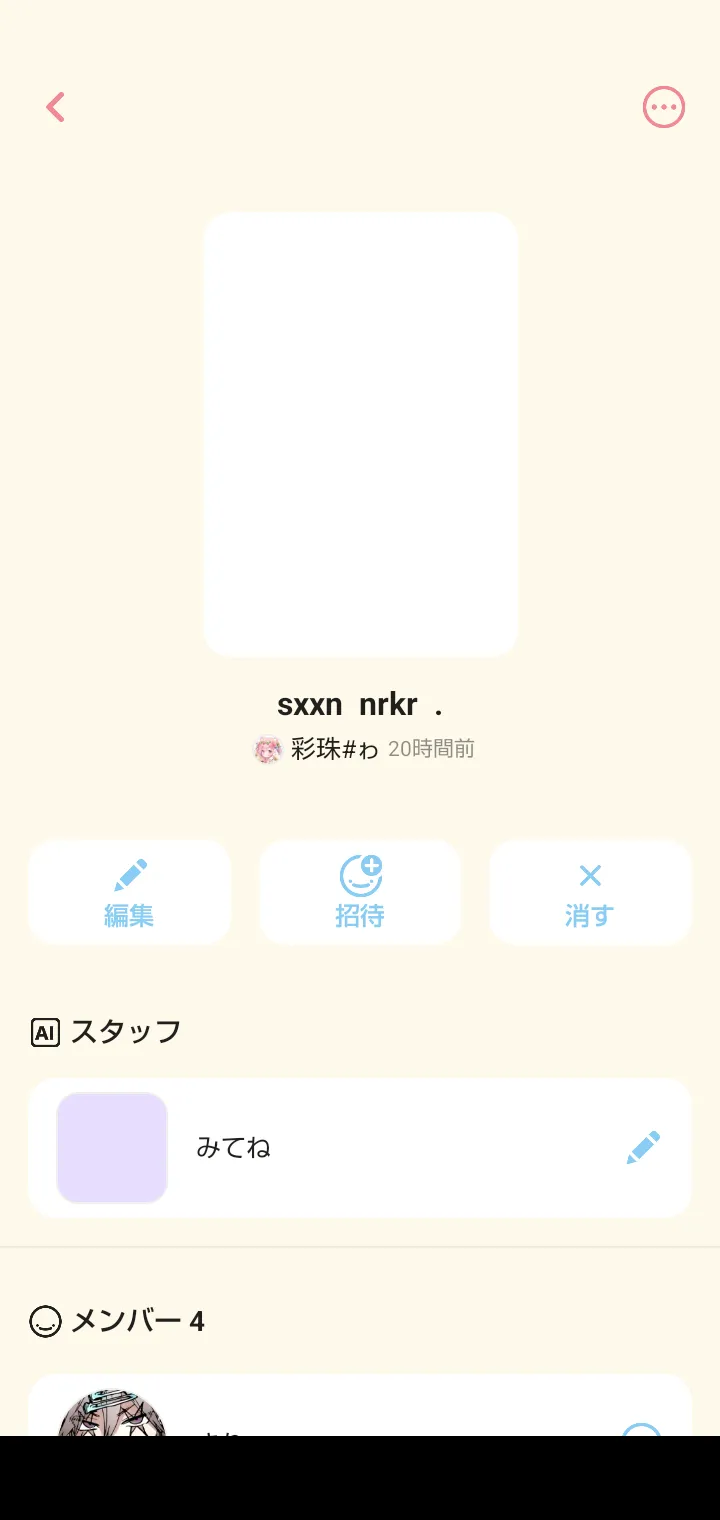Tap the 消す delete button
Screen dimensions: 720x1520
(x=590, y=892)
